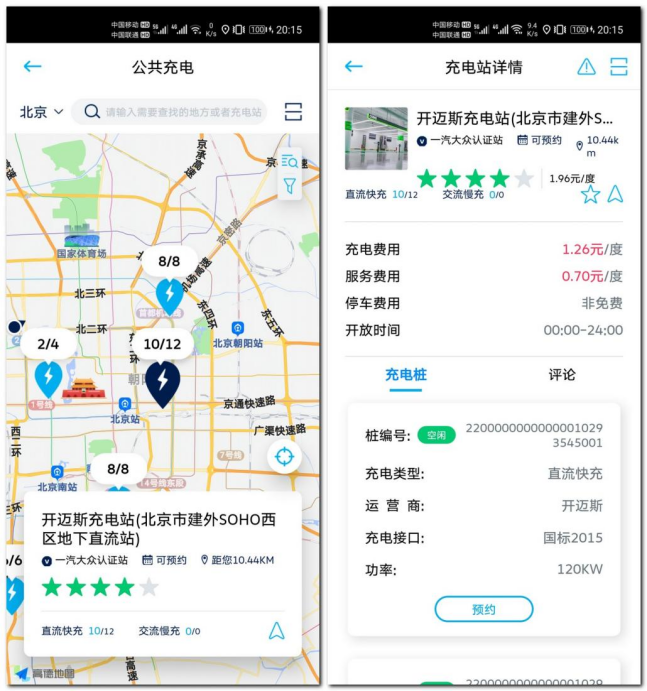Recenter map with the locate button
647x691 pixels.
click(x=285, y=456)
